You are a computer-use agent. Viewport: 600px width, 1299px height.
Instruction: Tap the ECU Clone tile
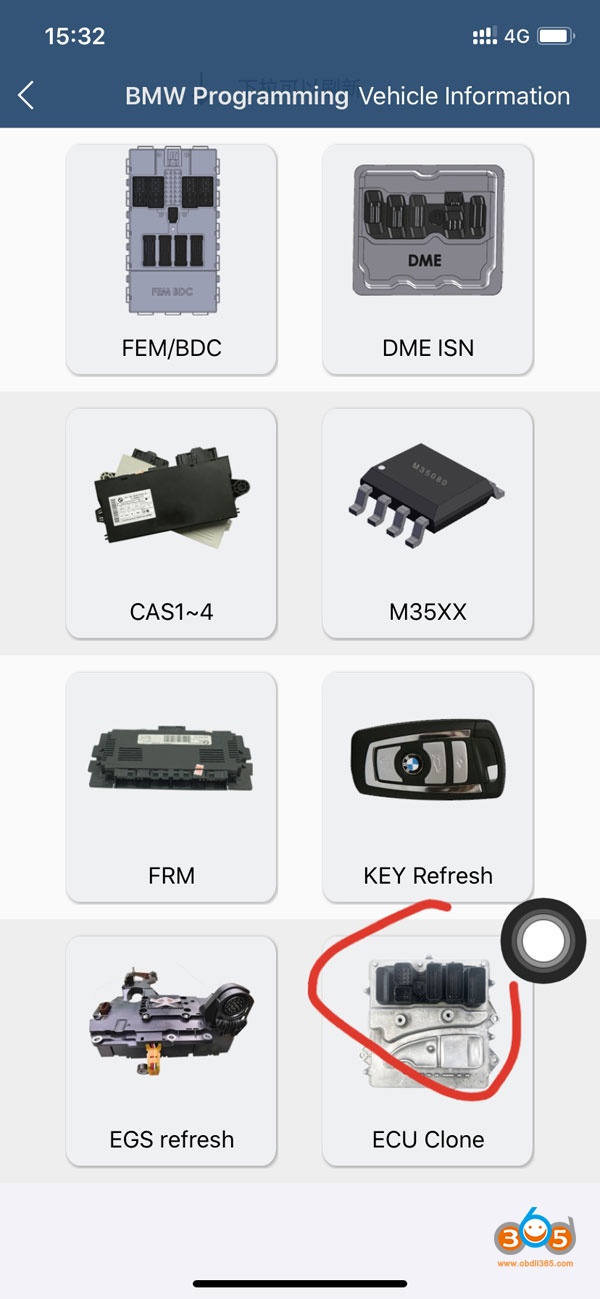pyautogui.click(x=428, y=1050)
